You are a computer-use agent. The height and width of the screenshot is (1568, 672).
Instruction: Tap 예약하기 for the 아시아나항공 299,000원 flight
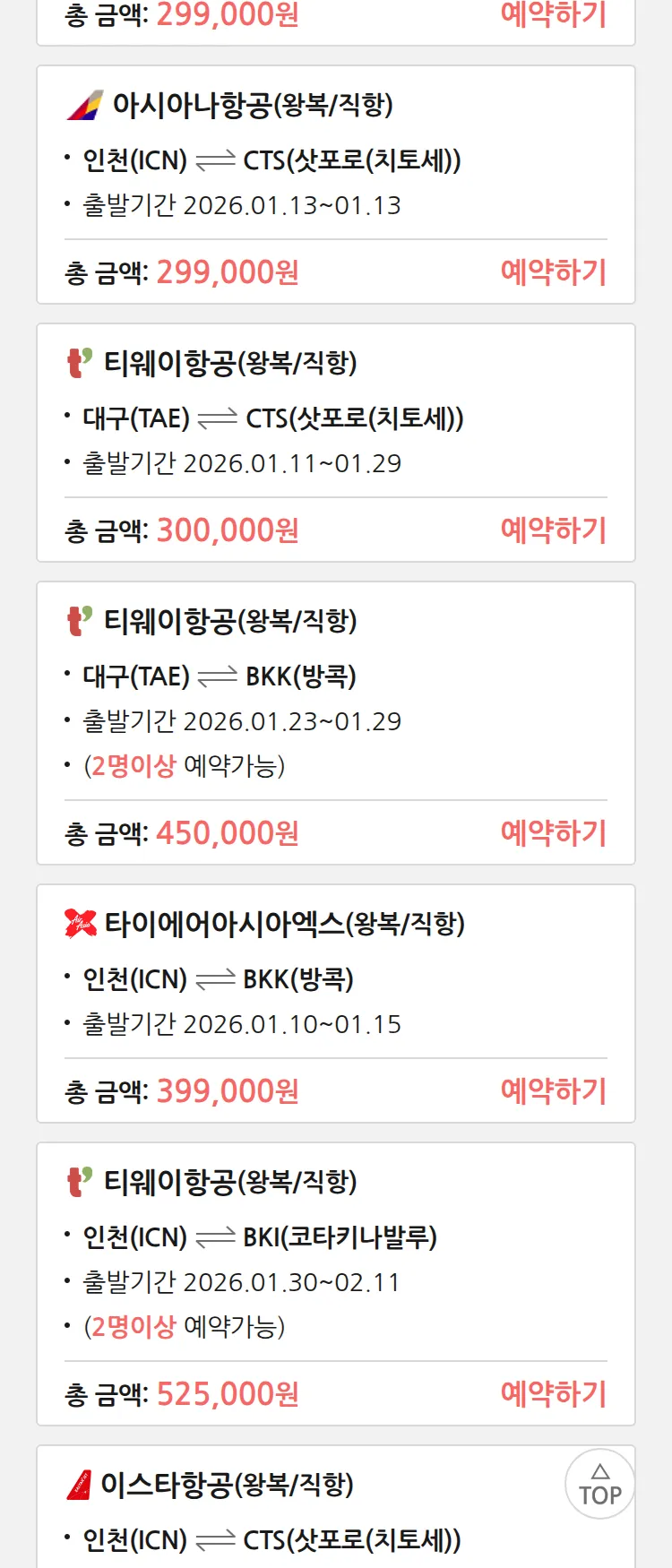click(553, 272)
